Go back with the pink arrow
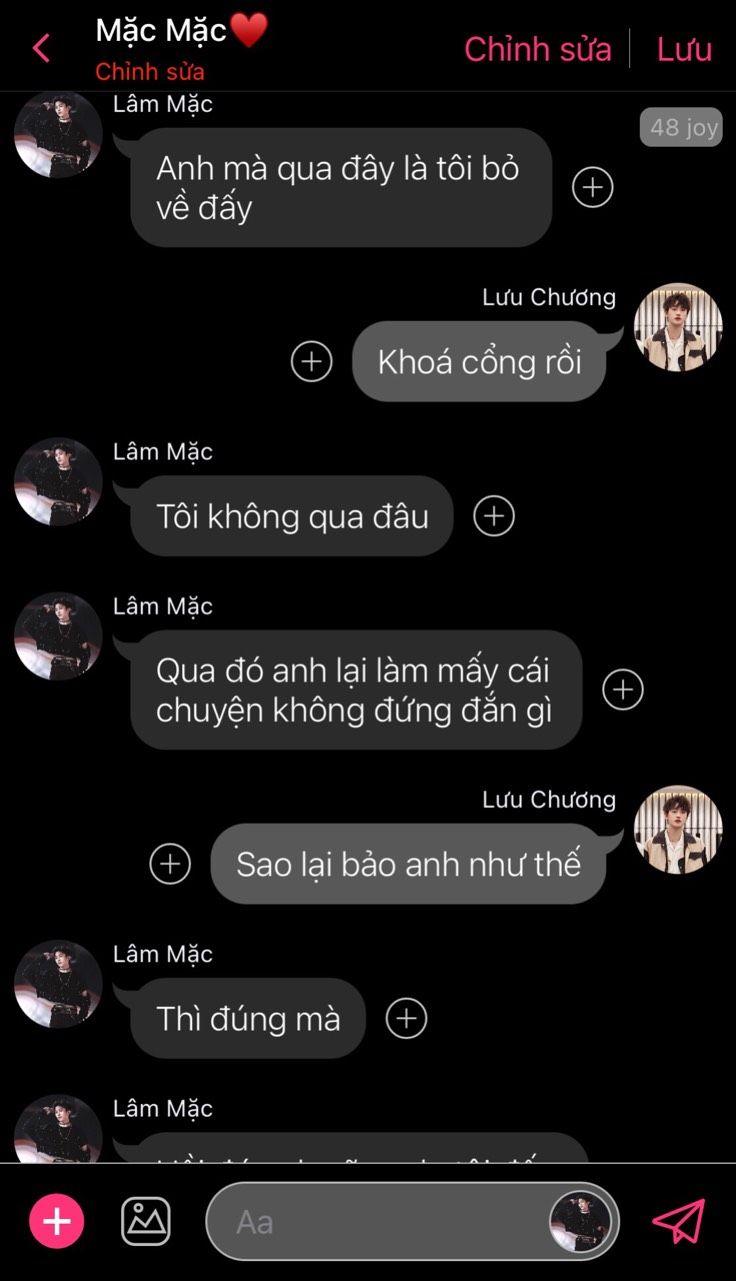This screenshot has width=736, height=1281. (41, 48)
